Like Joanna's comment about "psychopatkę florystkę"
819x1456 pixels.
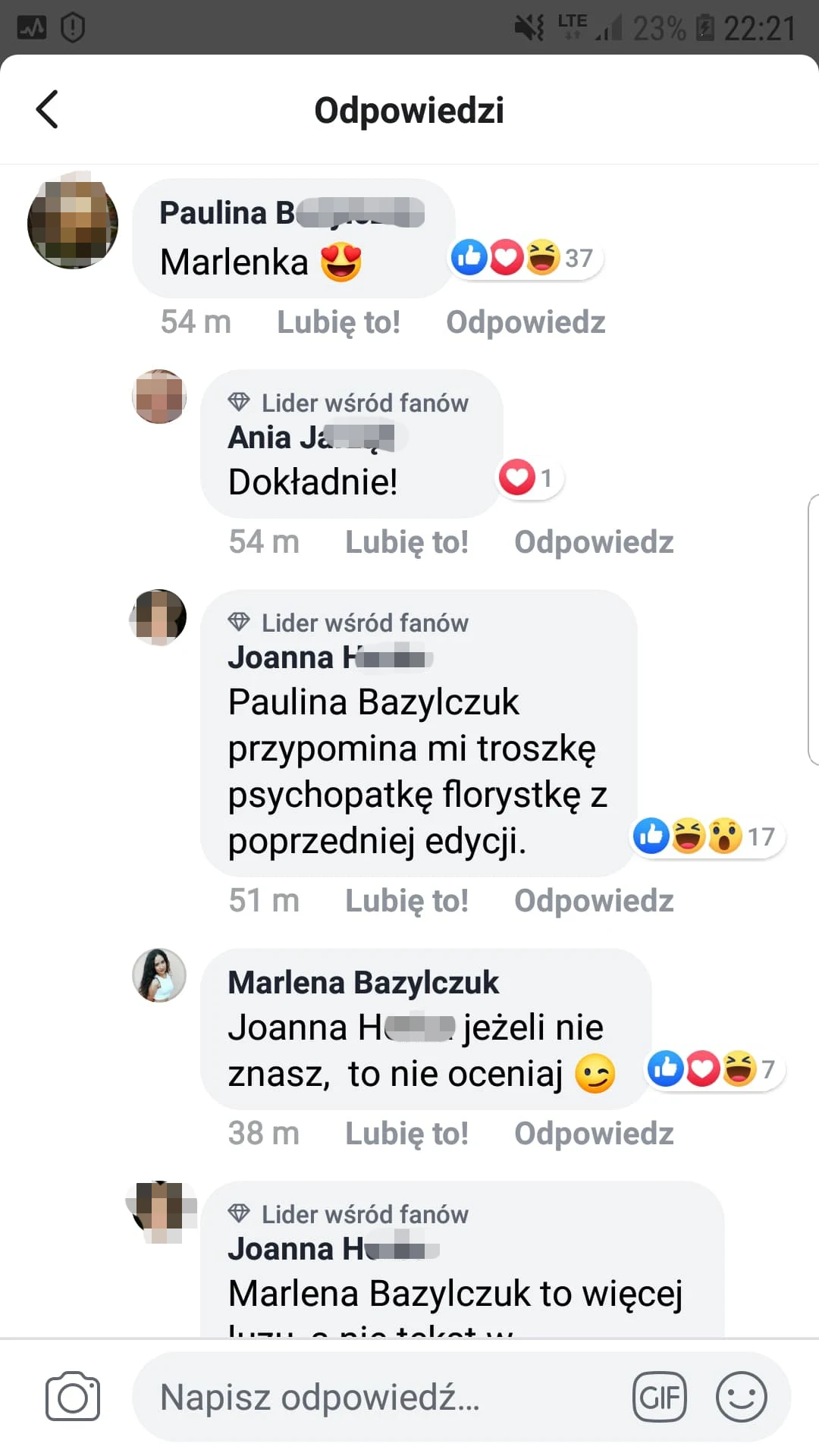(x=406, y=901)
